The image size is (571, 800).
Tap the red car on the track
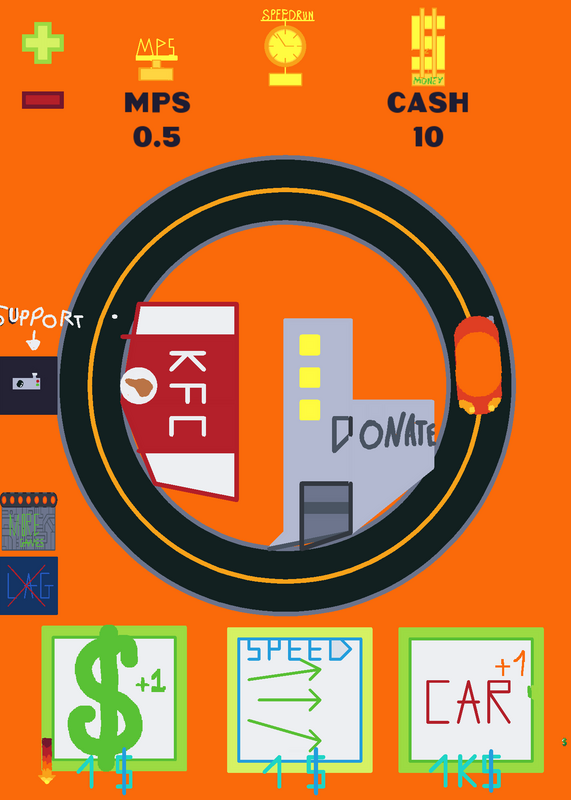[x=477, y=365]
